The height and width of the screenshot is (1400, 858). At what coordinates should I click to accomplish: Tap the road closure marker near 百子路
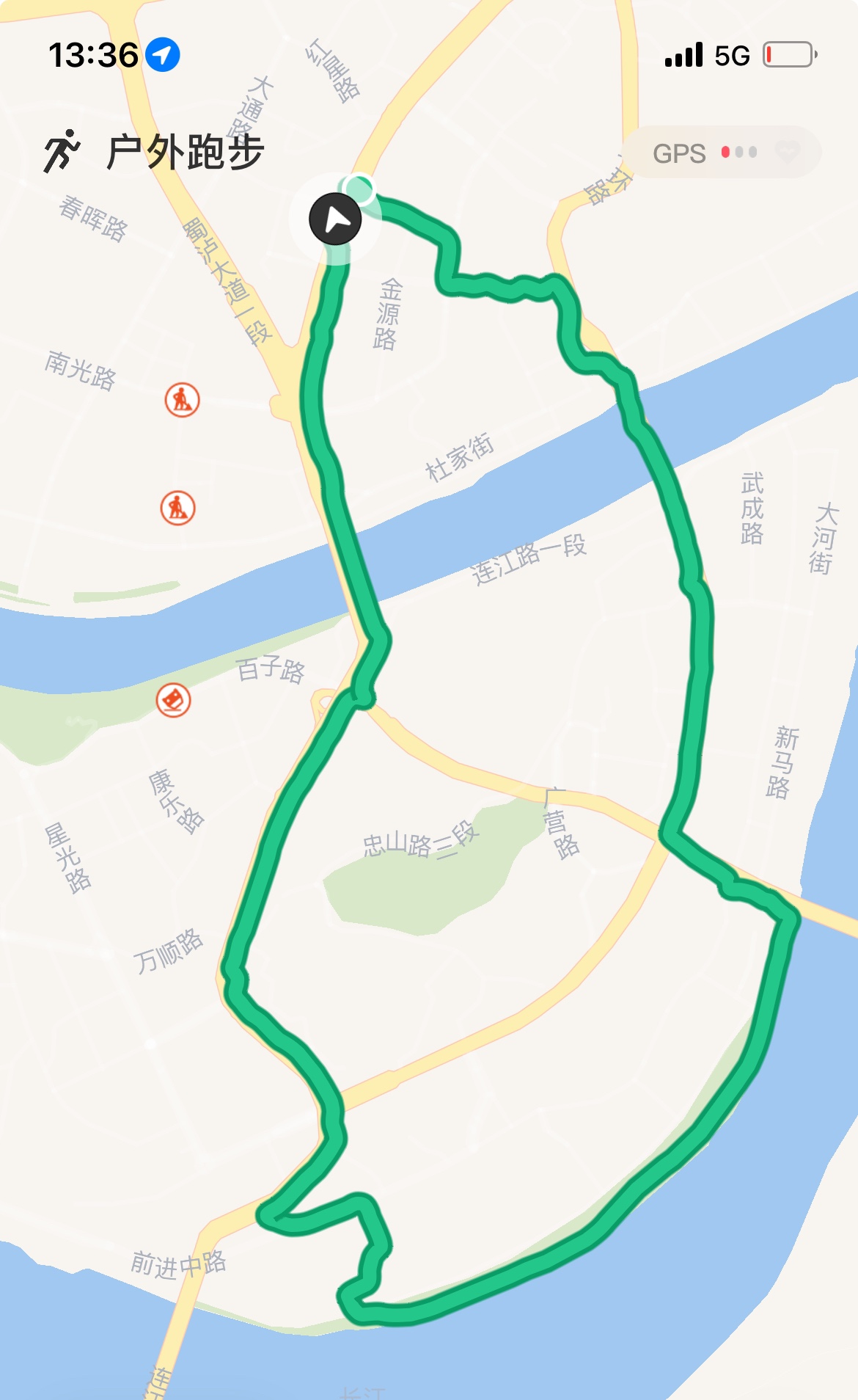[174, 700]
